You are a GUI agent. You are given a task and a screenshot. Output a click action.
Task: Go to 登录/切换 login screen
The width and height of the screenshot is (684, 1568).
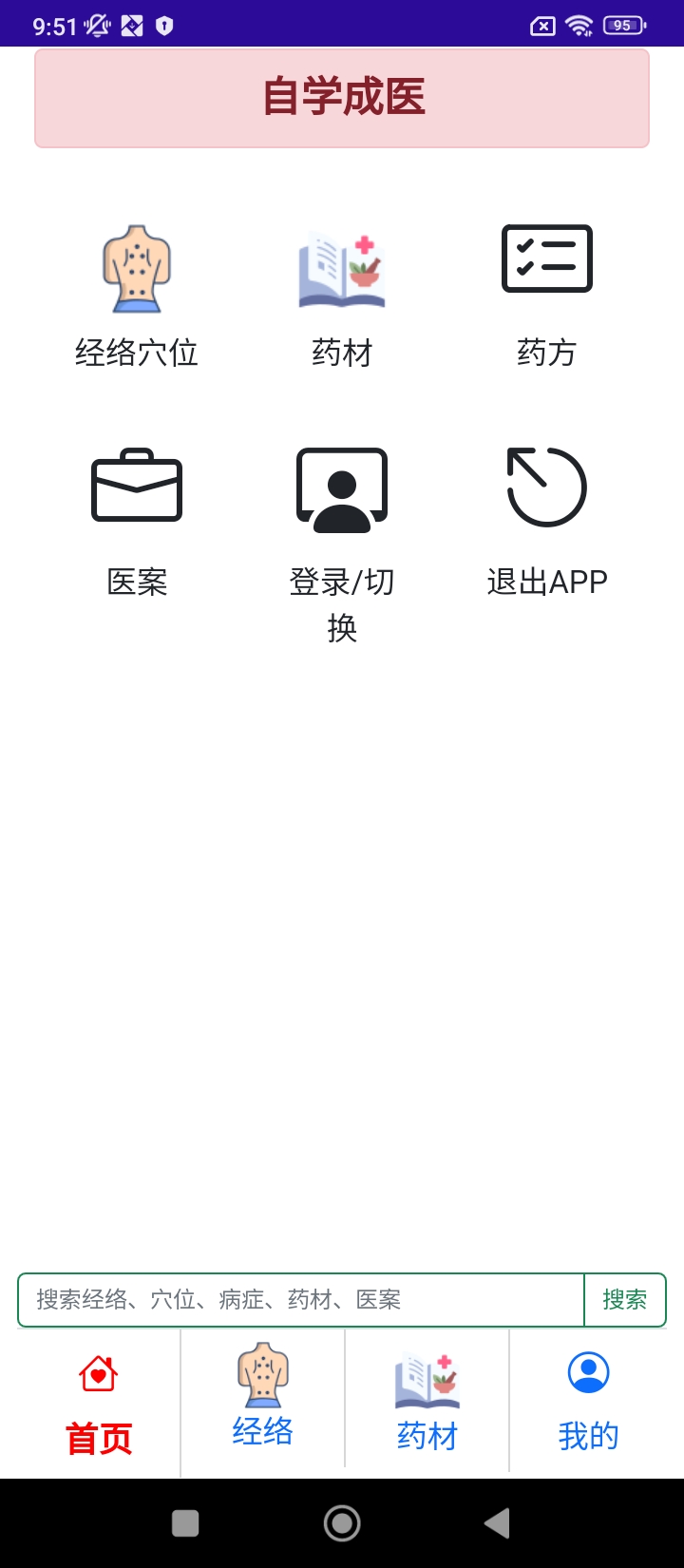[x=342, y=542]
